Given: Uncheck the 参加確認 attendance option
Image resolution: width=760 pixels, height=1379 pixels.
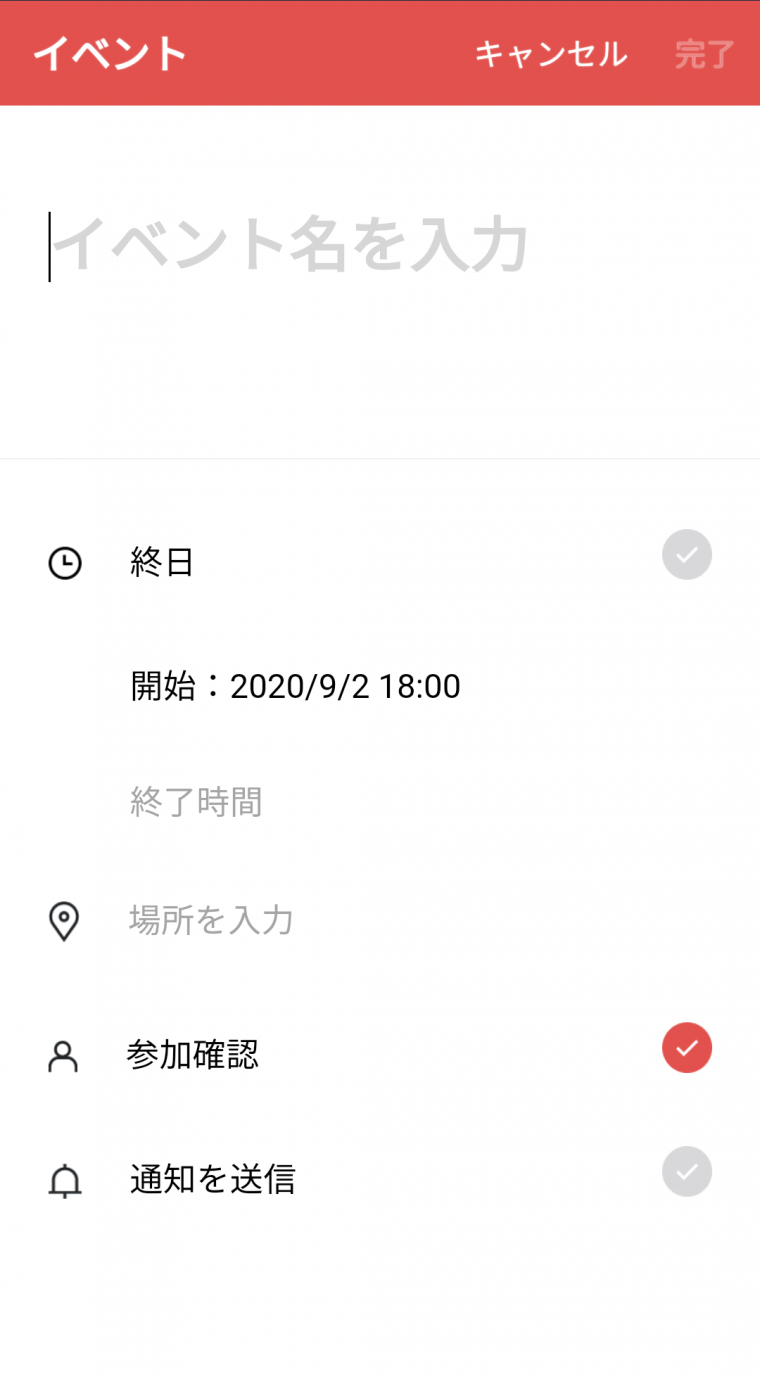Looking at the screenshot, I should point(687,1048).
